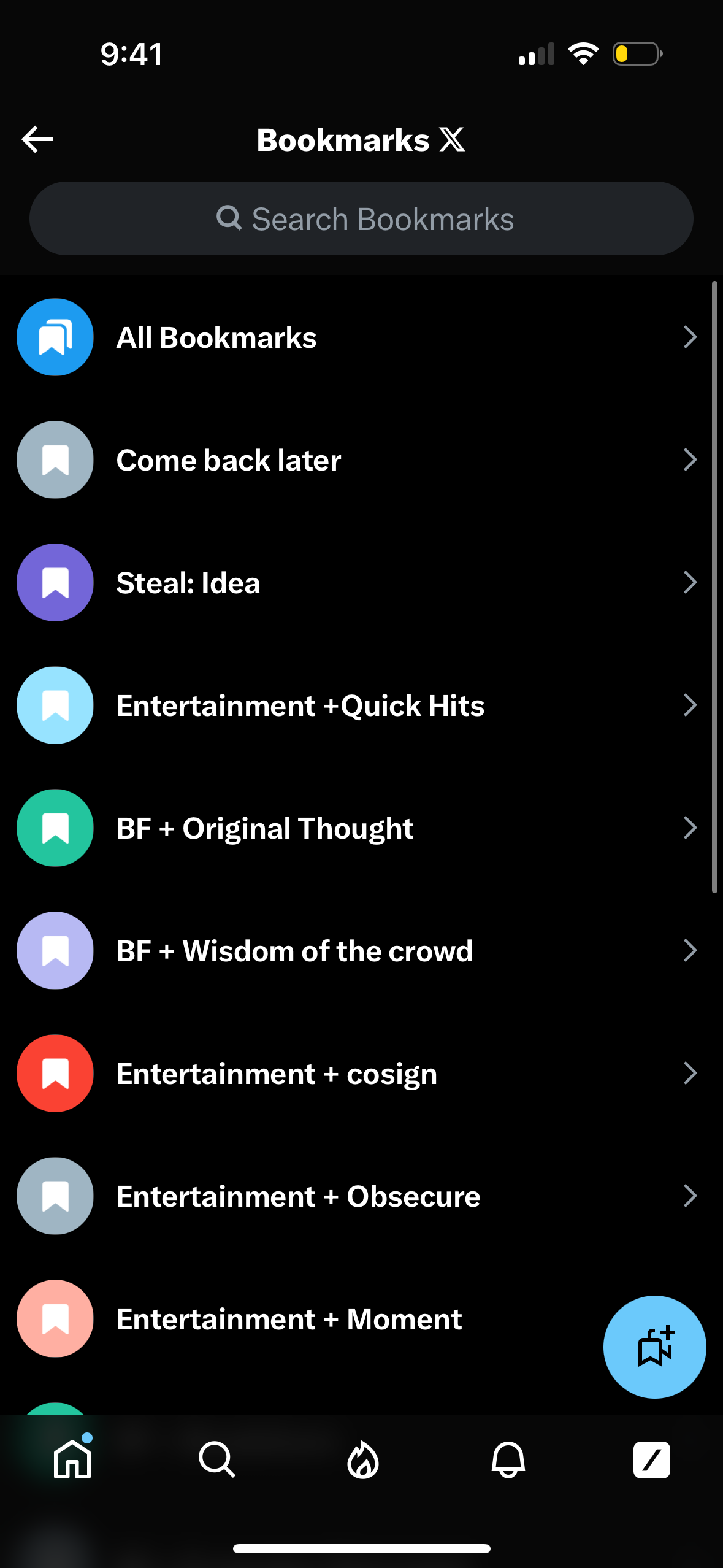
Task: Expand the Come back later folder chevron
Action: [690, 459]
